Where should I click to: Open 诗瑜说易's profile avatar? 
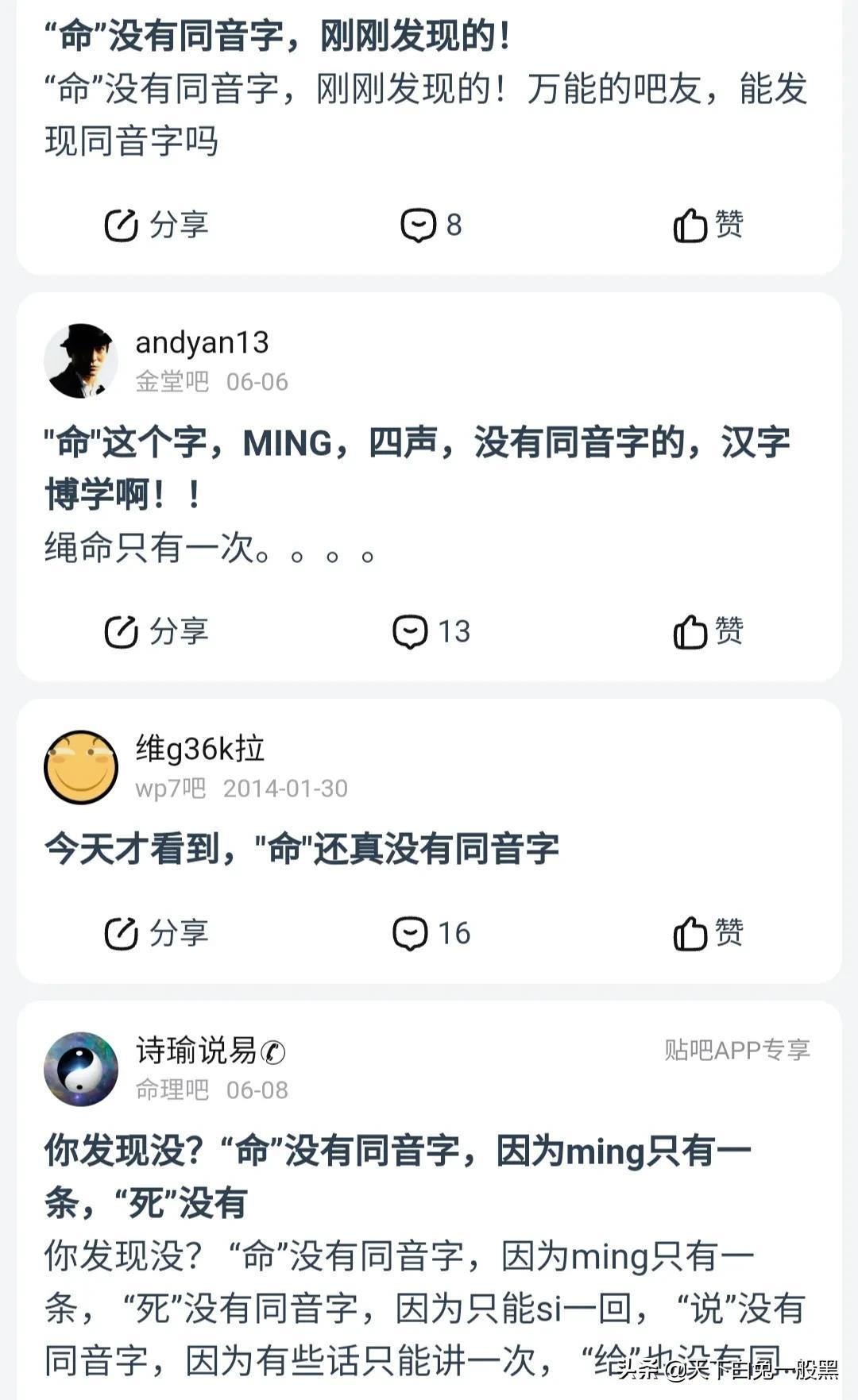[80, 1069]
